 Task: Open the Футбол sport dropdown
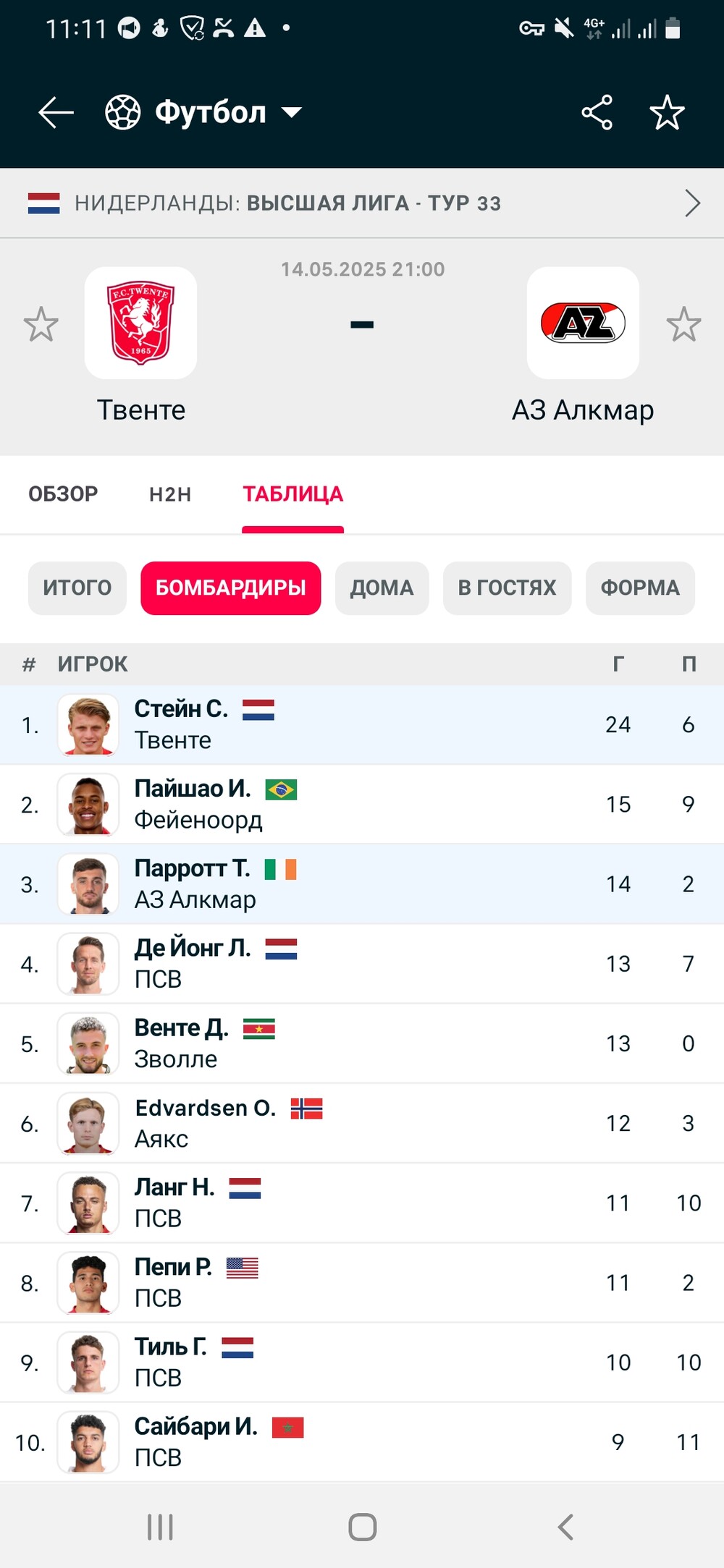pyautogui.click(x=203, y=113)
